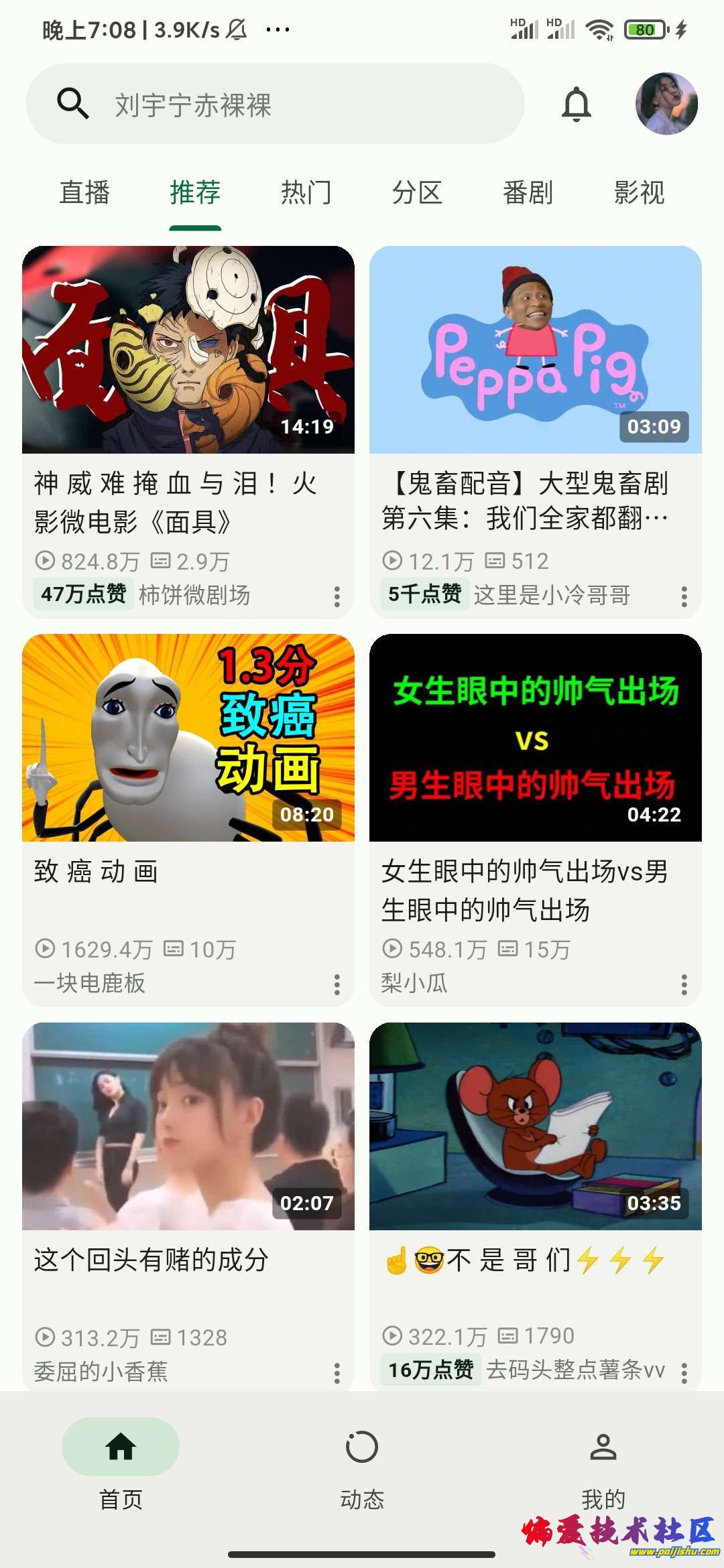The width and height of the screenshot is (724, 1568).
Task: Open the 致癌动画 video card
Action: [x=188, y=738]
